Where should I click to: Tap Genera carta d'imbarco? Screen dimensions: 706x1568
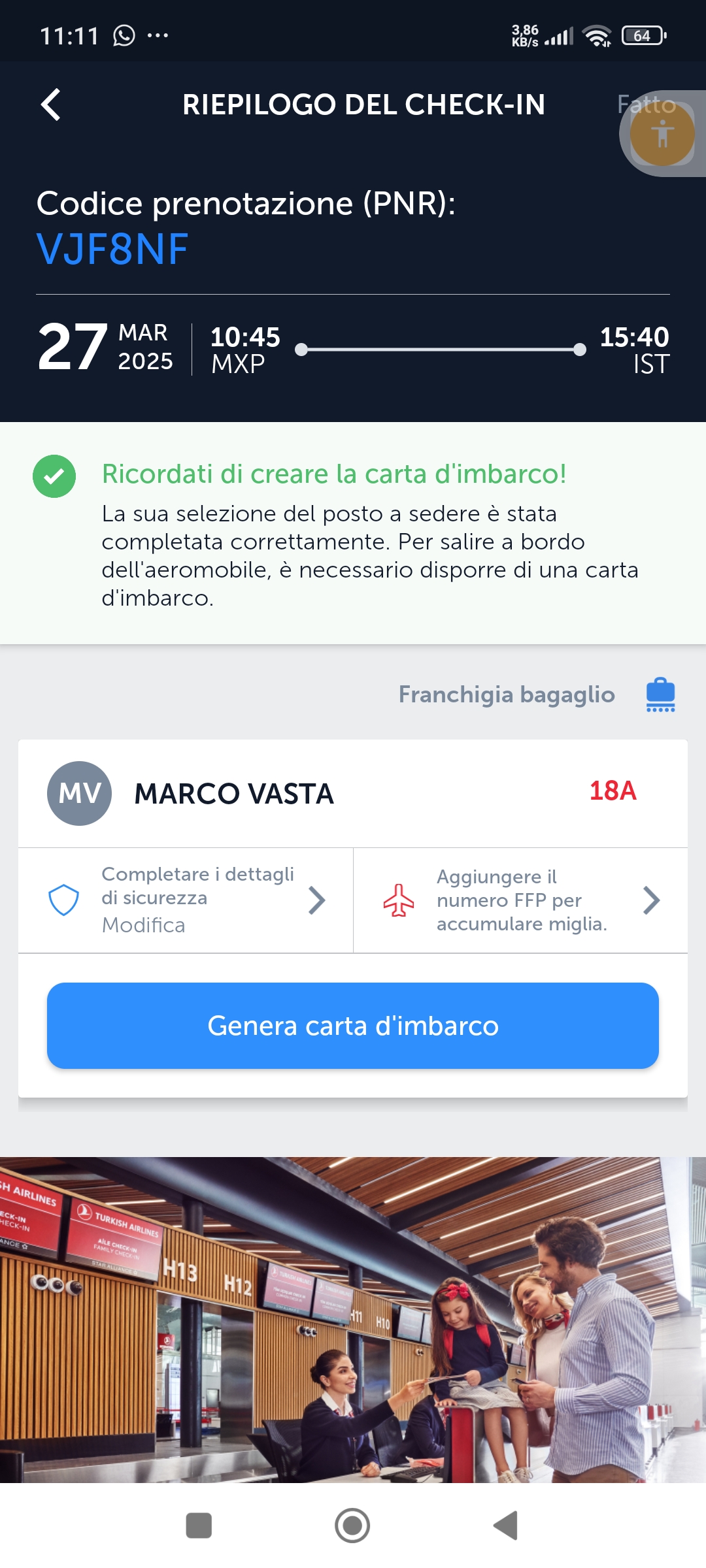coord(353,1026)
